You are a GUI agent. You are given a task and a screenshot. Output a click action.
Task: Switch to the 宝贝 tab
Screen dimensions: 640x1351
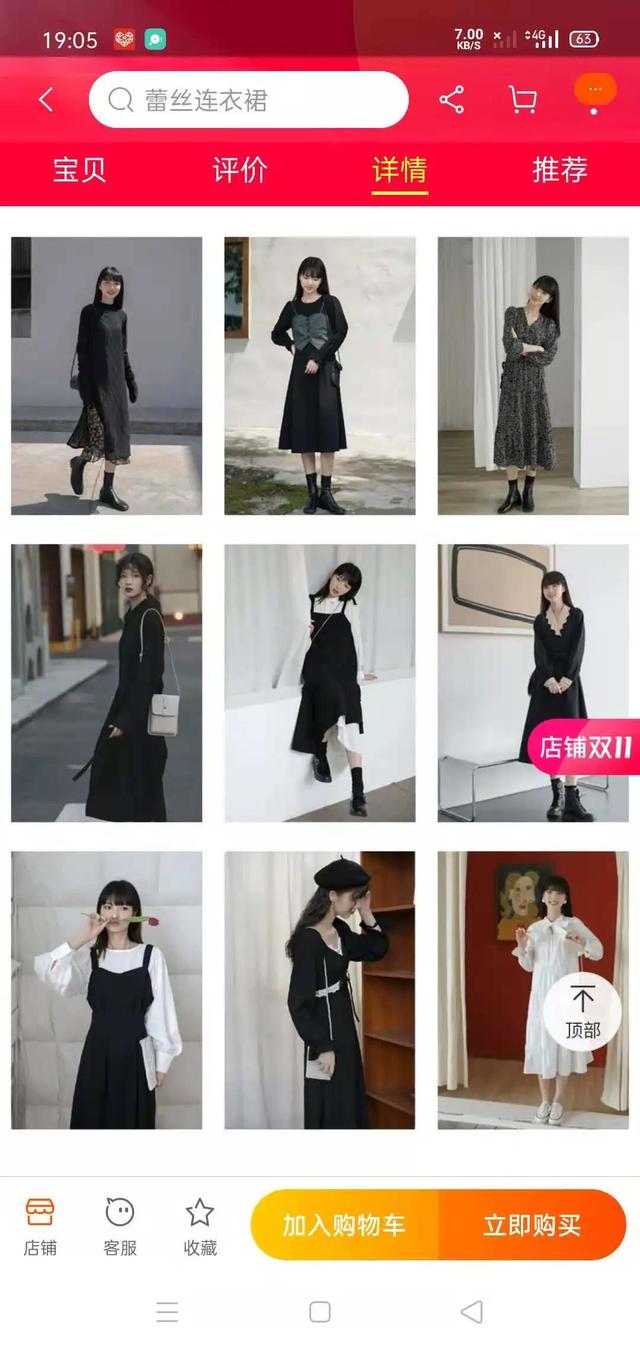pyautogui.click(x=80, y=169)
